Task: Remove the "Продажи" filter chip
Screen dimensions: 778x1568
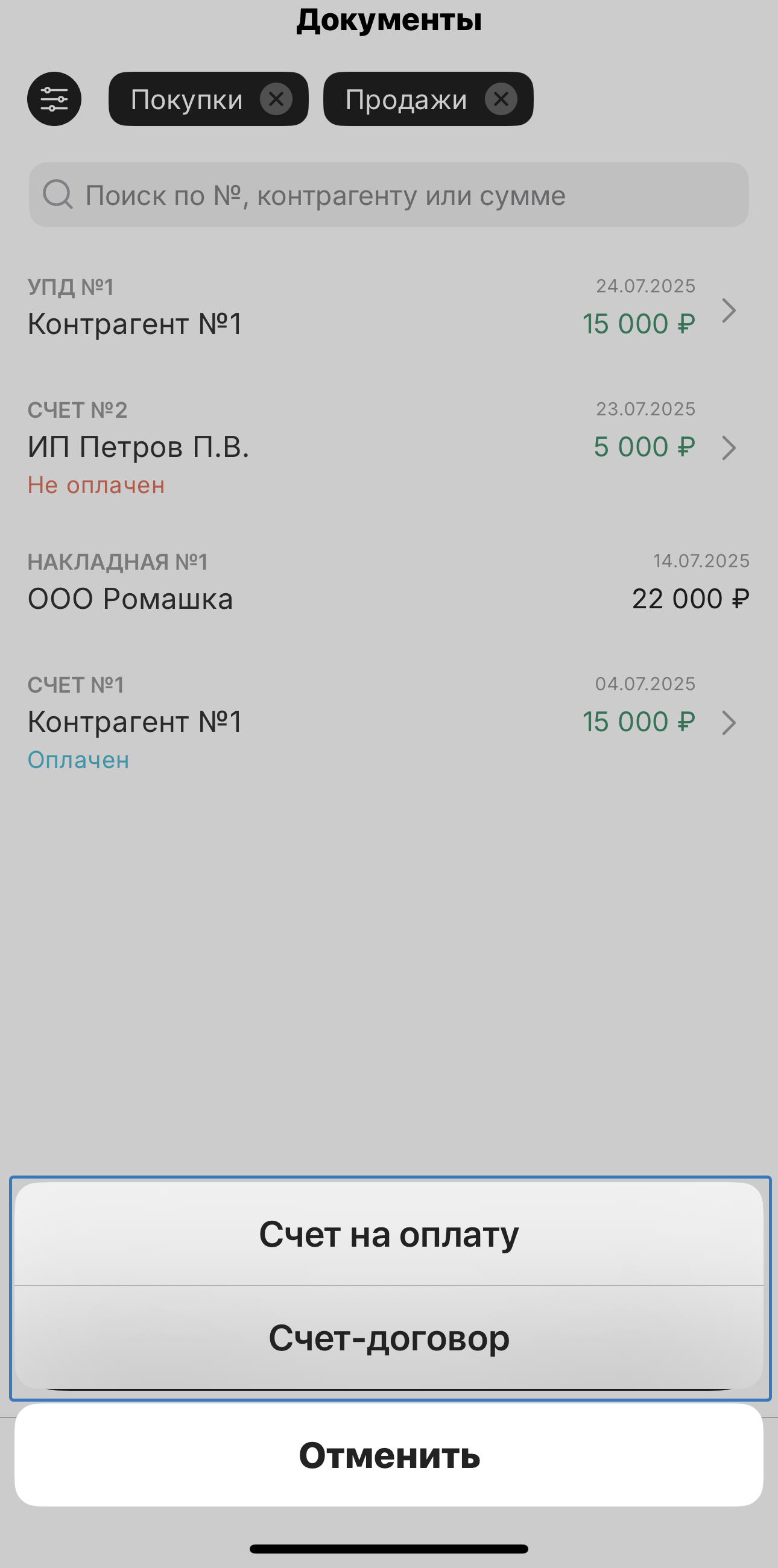Action: coord(501,99)
